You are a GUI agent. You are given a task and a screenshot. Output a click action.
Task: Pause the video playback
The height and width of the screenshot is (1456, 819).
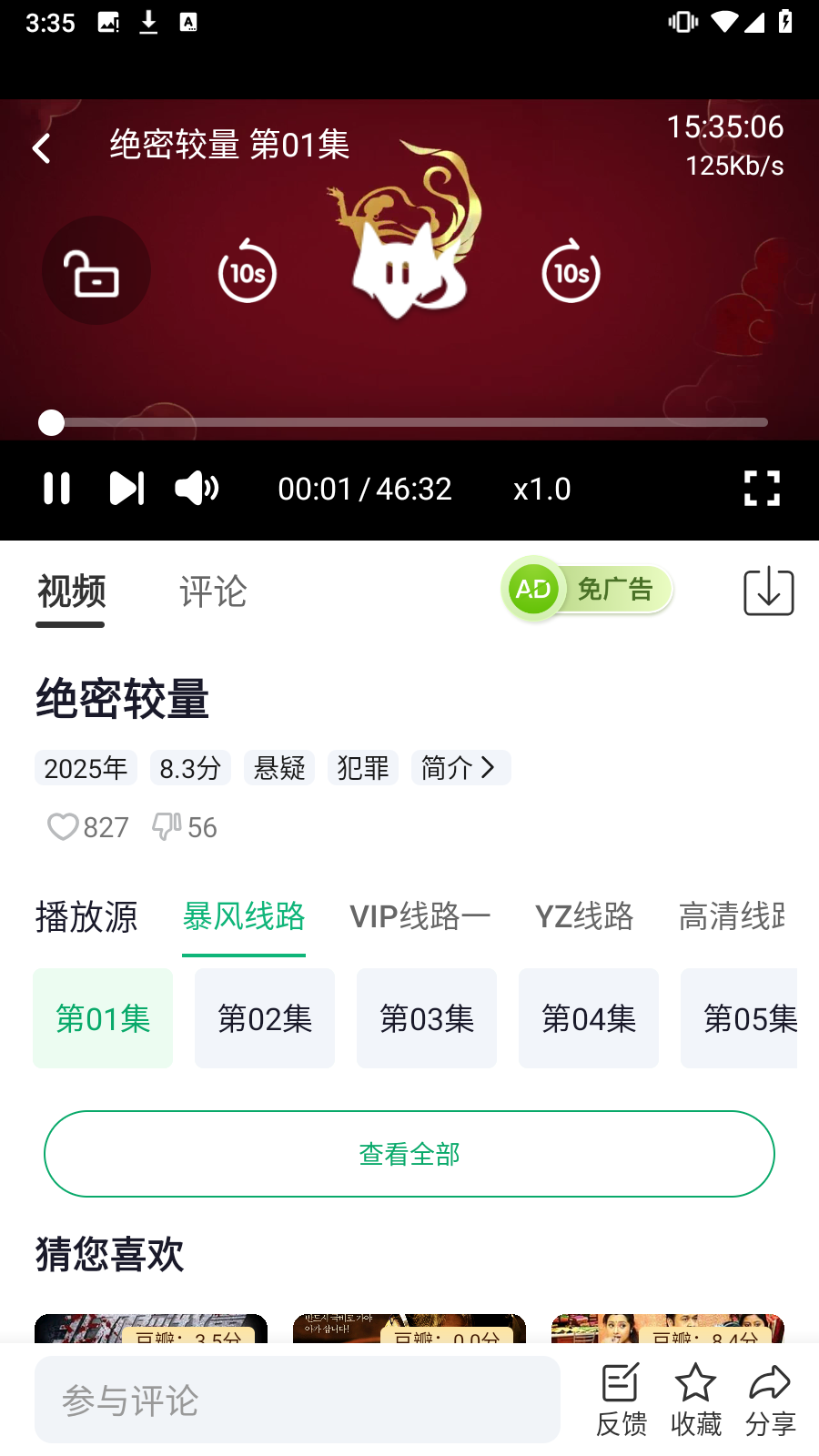point(56,489)
